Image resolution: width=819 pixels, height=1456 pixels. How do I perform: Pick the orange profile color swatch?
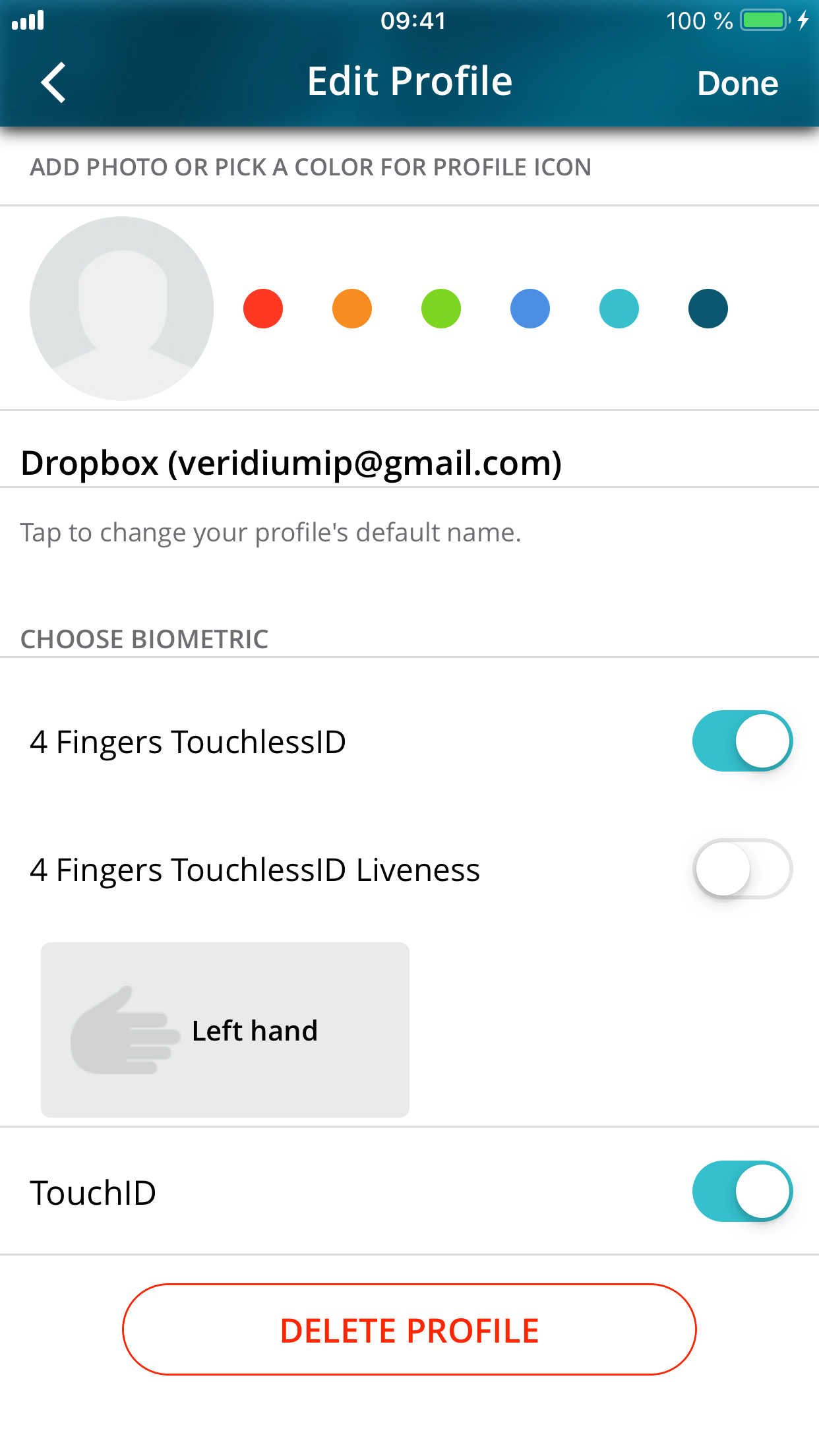click(353, 308)
